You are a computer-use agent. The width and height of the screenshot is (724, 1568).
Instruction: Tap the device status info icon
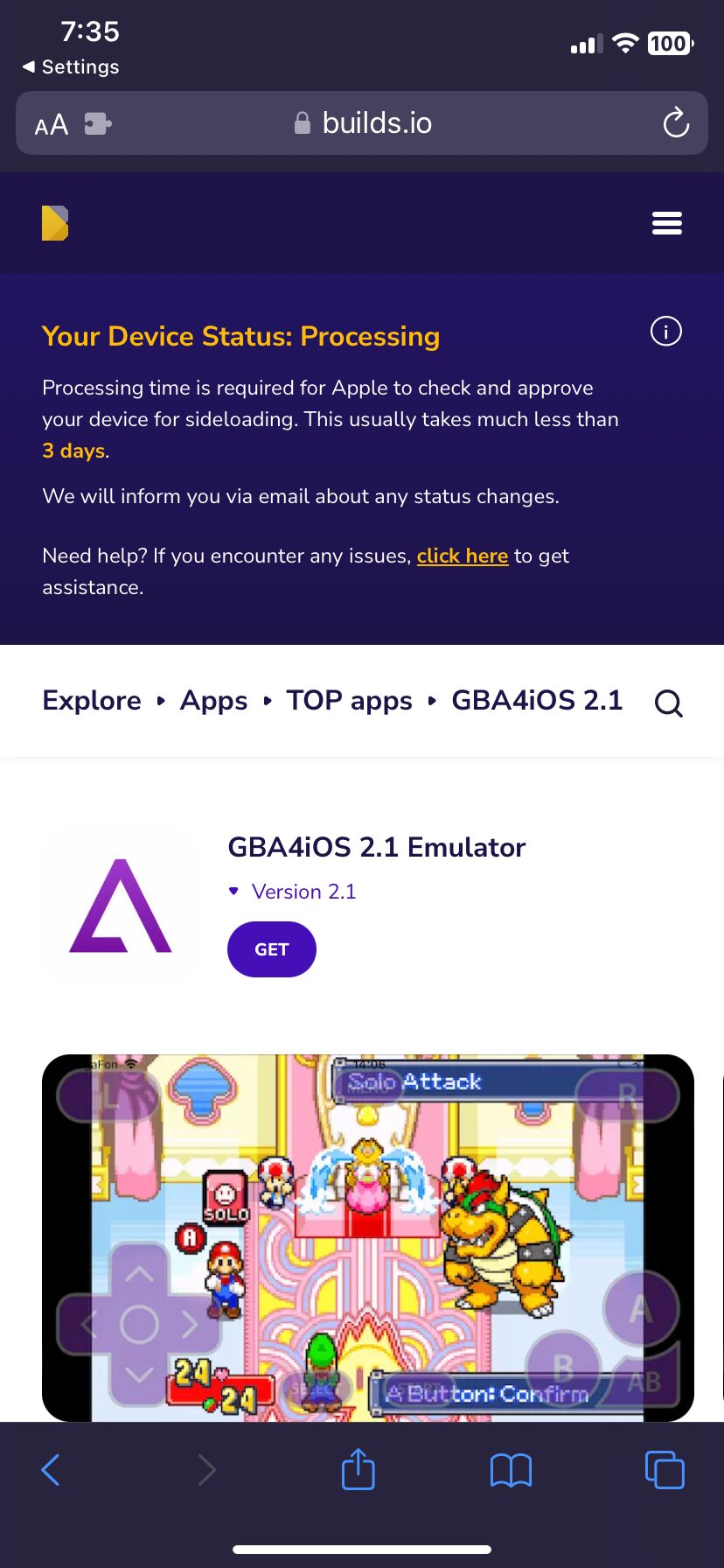point(665,332)
